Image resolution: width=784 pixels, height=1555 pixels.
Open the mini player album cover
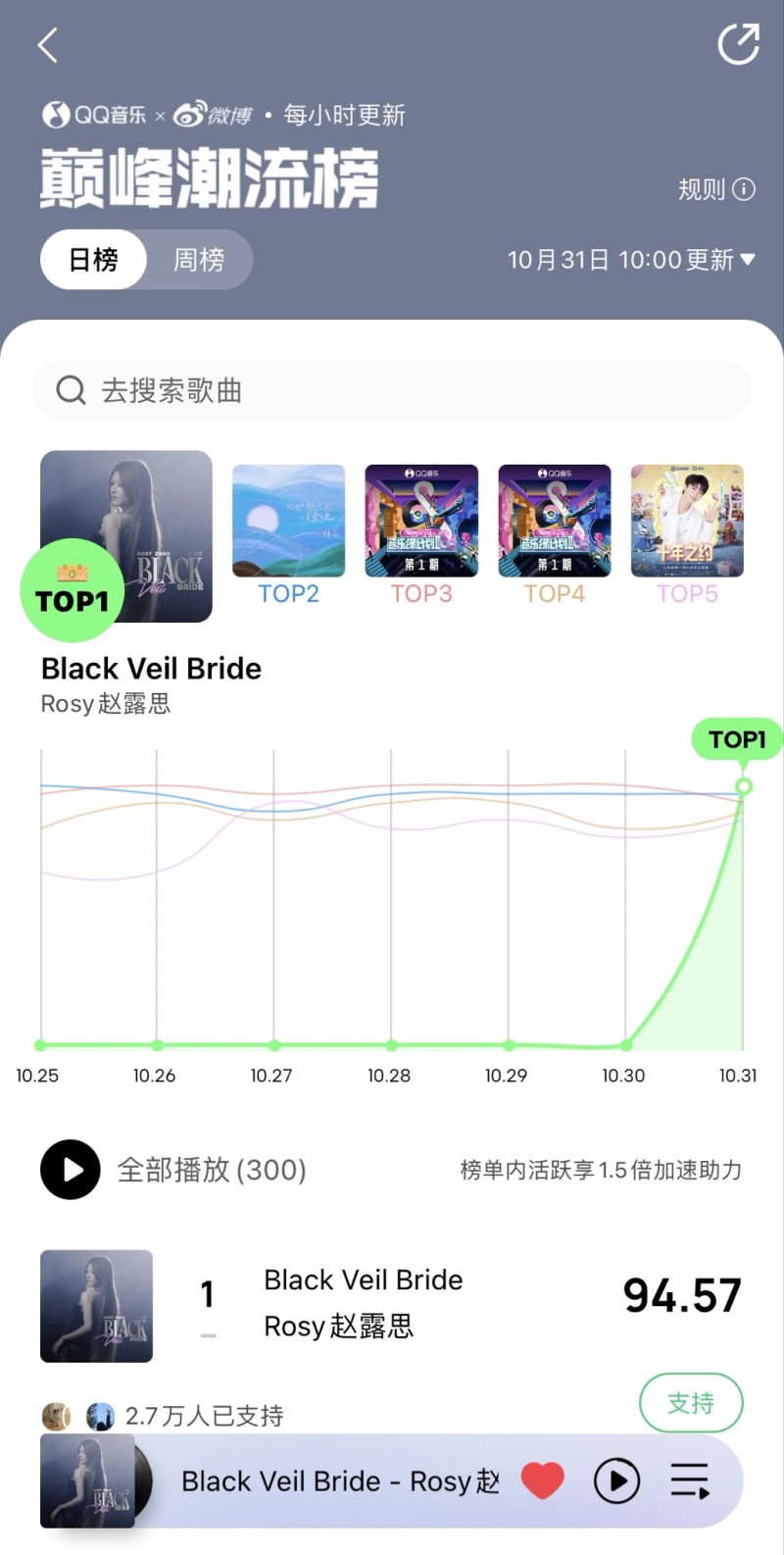click(x=88, y=1480)
